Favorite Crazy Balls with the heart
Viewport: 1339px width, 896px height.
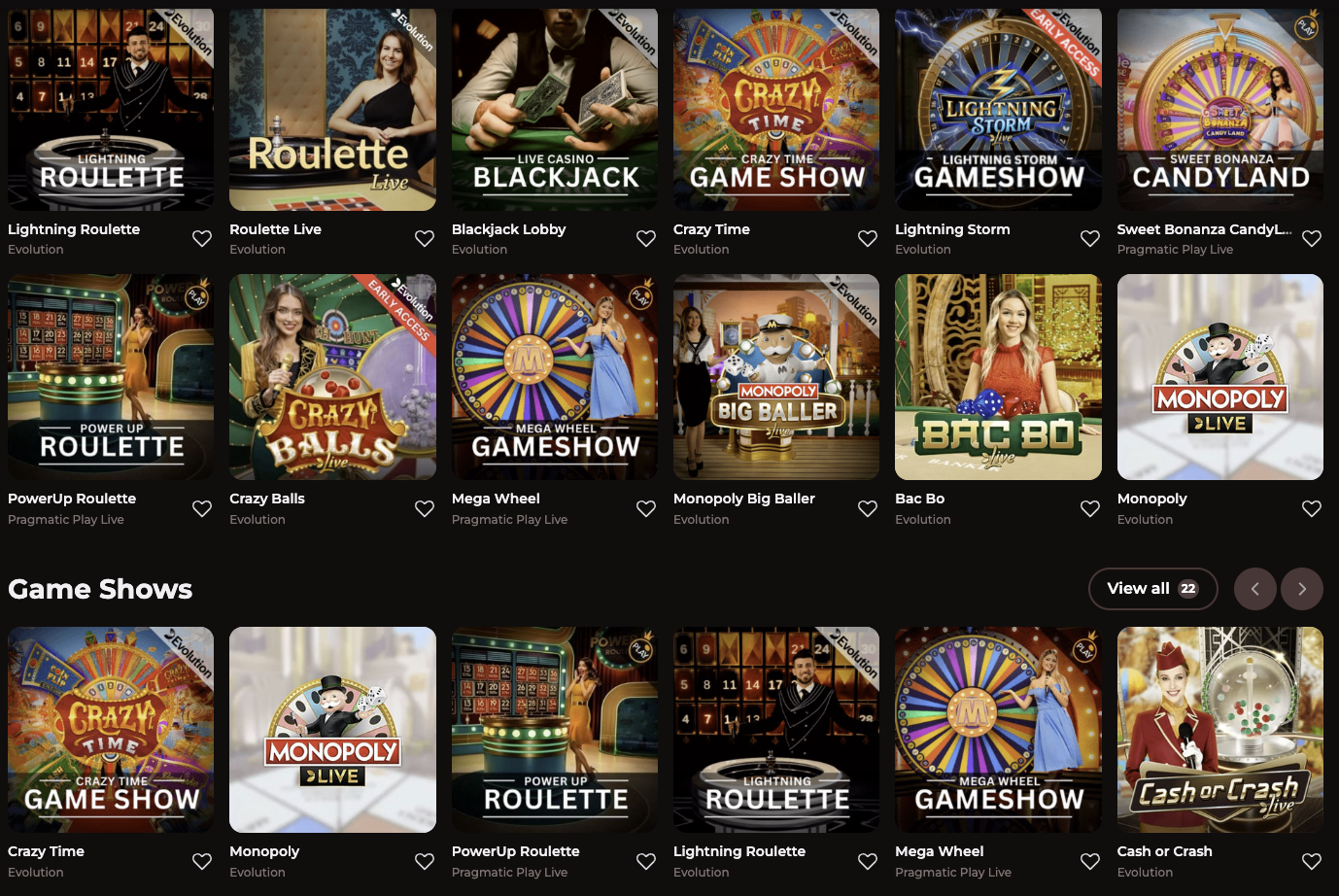(x=425, y=508)
